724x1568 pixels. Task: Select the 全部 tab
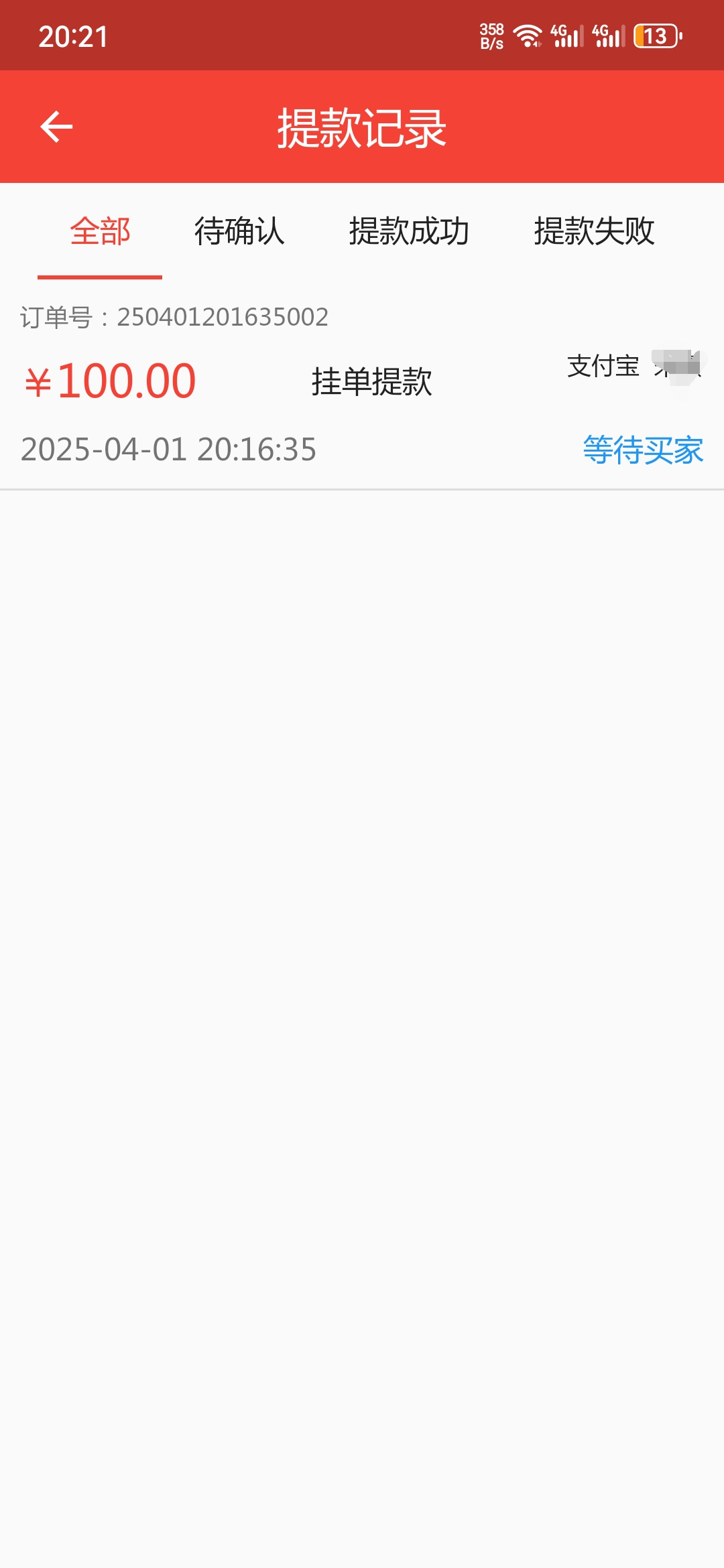(100, 232)
